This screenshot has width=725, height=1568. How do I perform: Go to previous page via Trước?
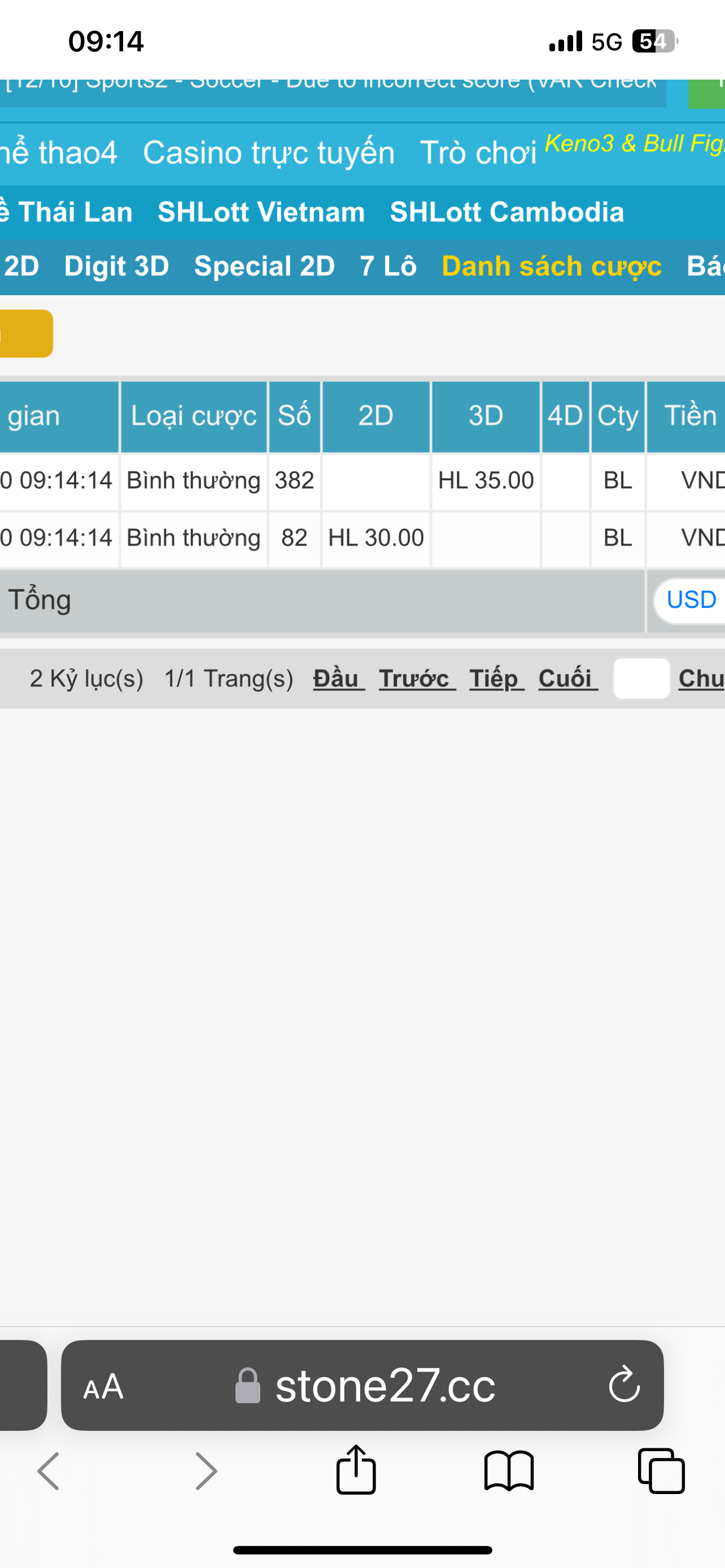pyautogui.click(x=417, y=678)
